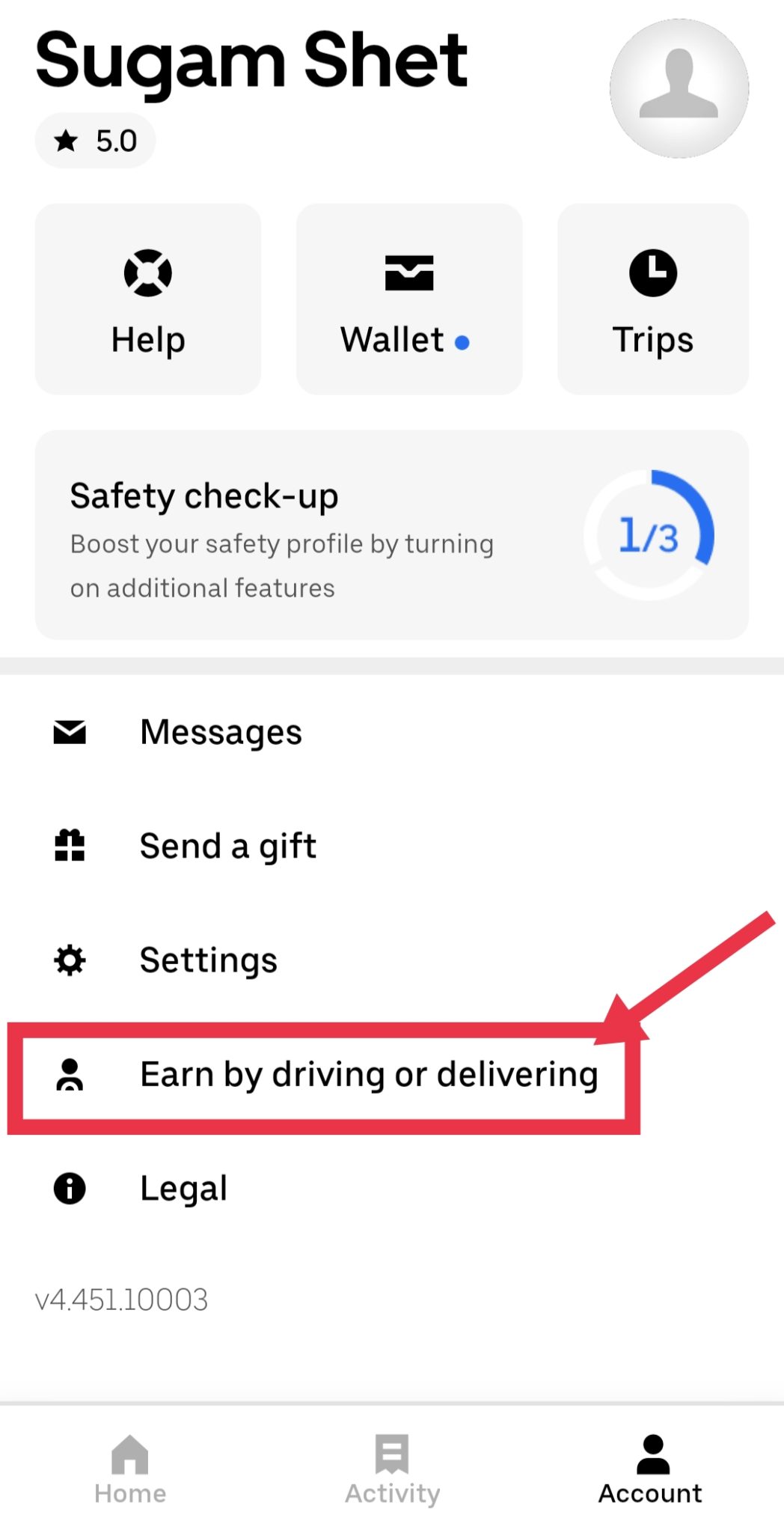784x1533 pixels.
Task: Open the Help lifebuoy icon
Action: pyautogui.click(x=147, y=272)
